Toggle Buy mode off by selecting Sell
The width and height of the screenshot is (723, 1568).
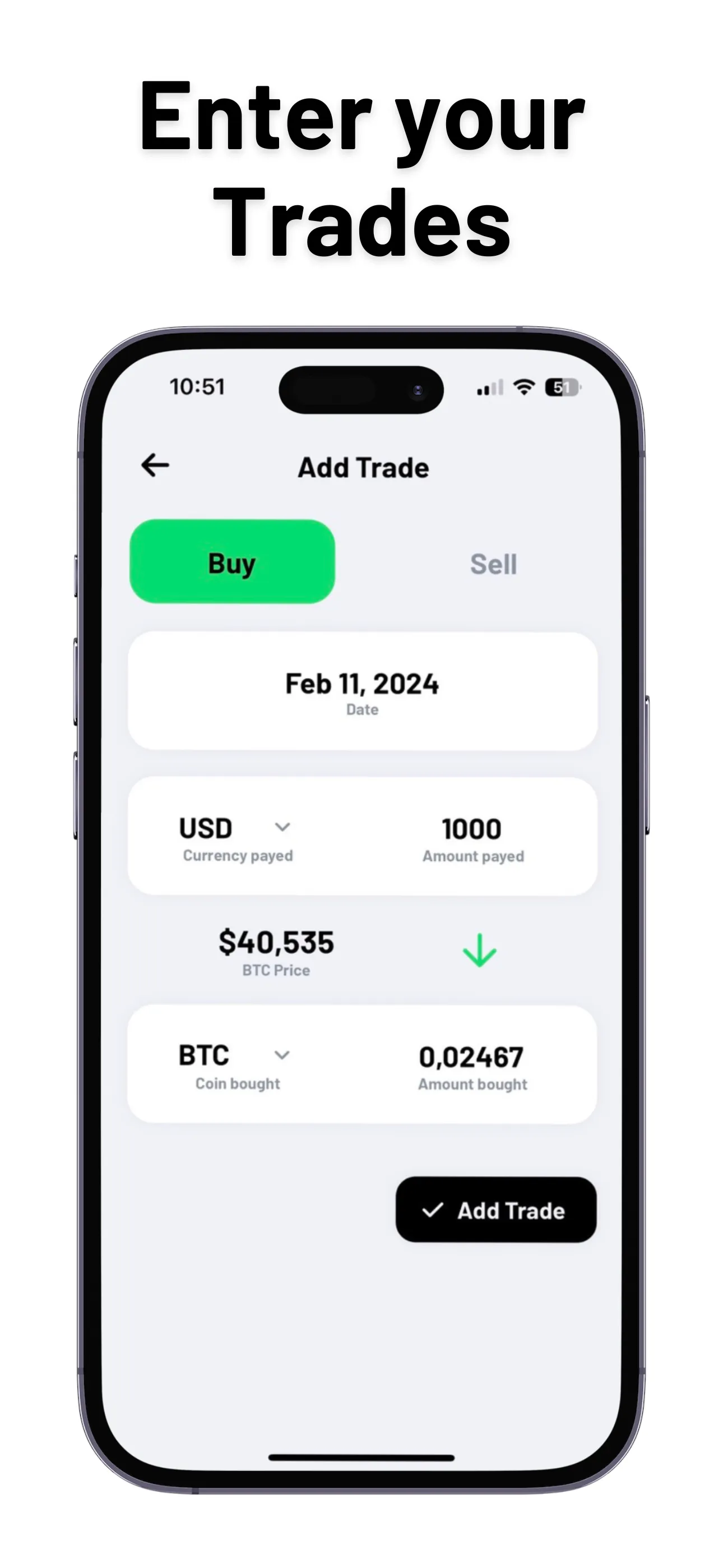click(494, 564)
